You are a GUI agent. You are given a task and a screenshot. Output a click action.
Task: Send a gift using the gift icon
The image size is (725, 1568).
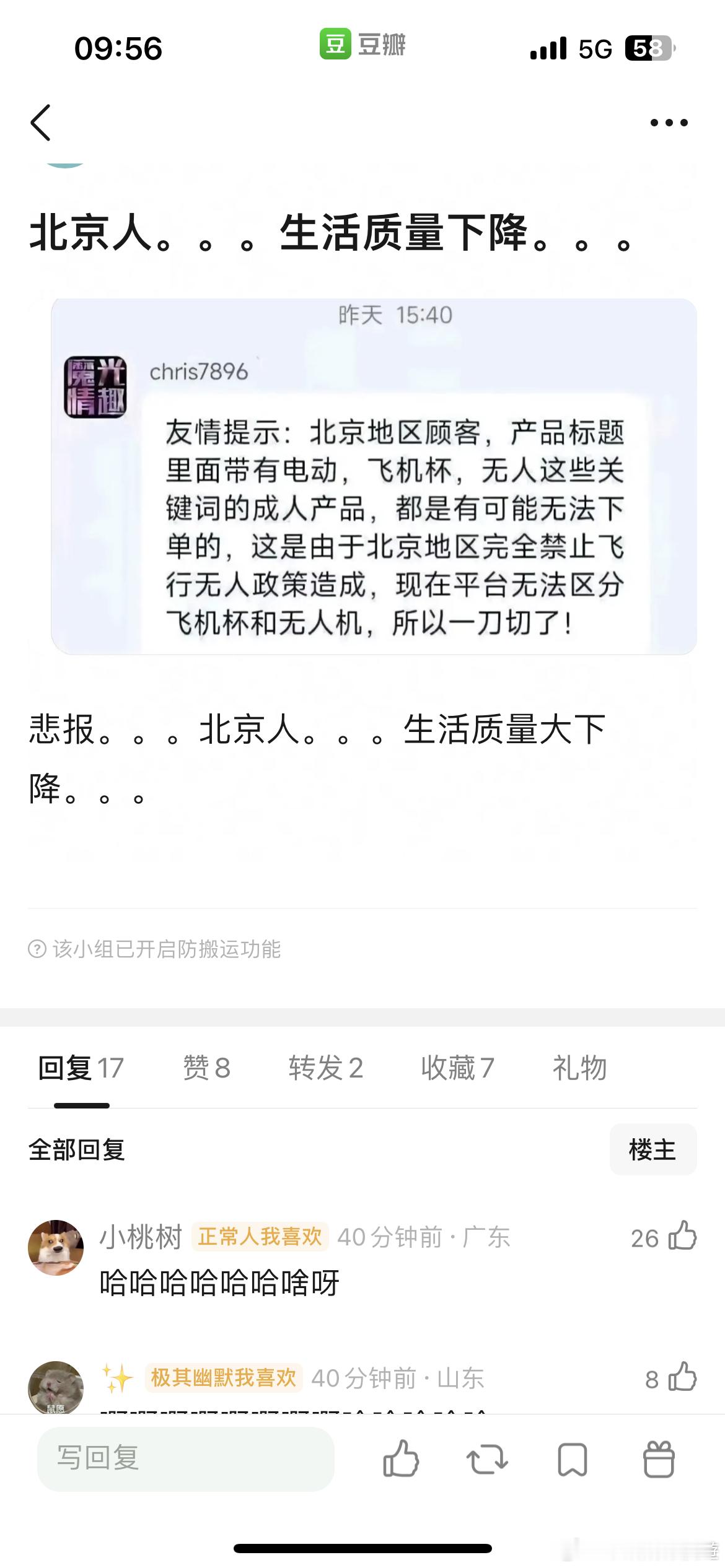[659, 1460]
